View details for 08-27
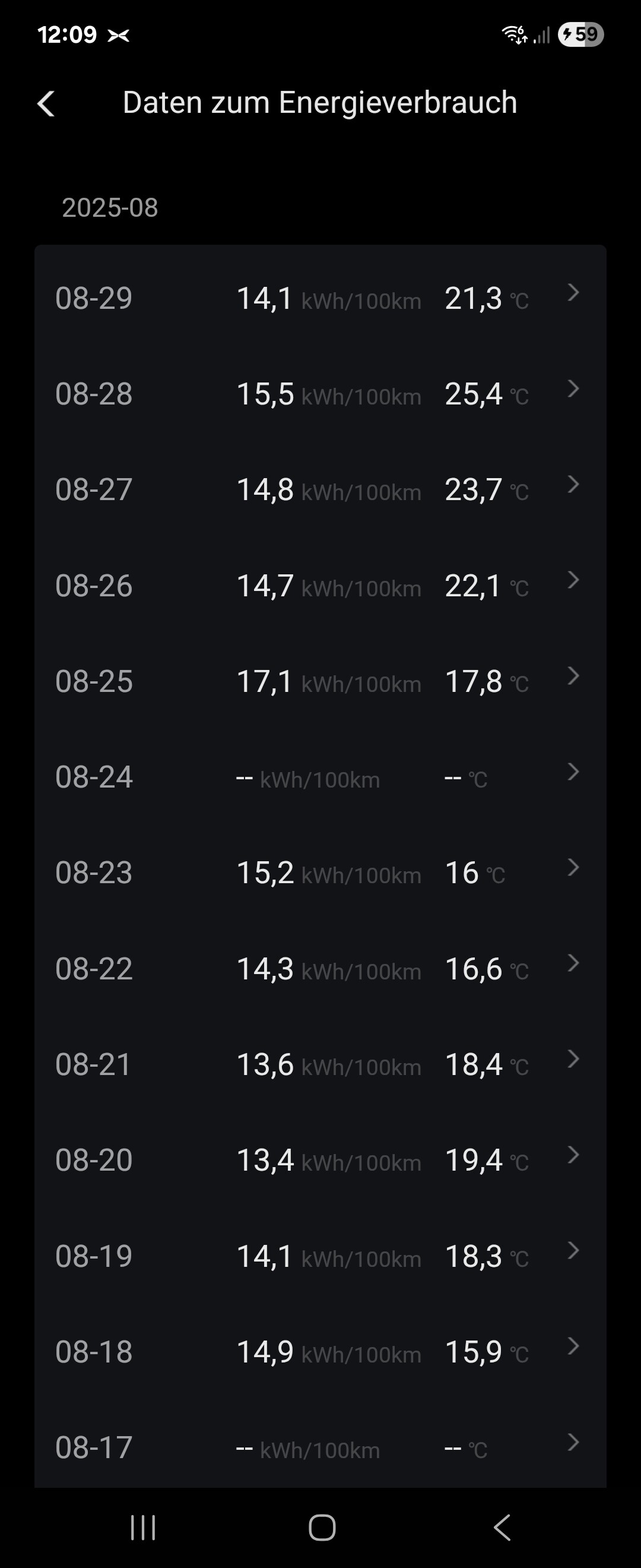Image resolution: width=641 pixels, height=1568 pixels. [320, 489]
